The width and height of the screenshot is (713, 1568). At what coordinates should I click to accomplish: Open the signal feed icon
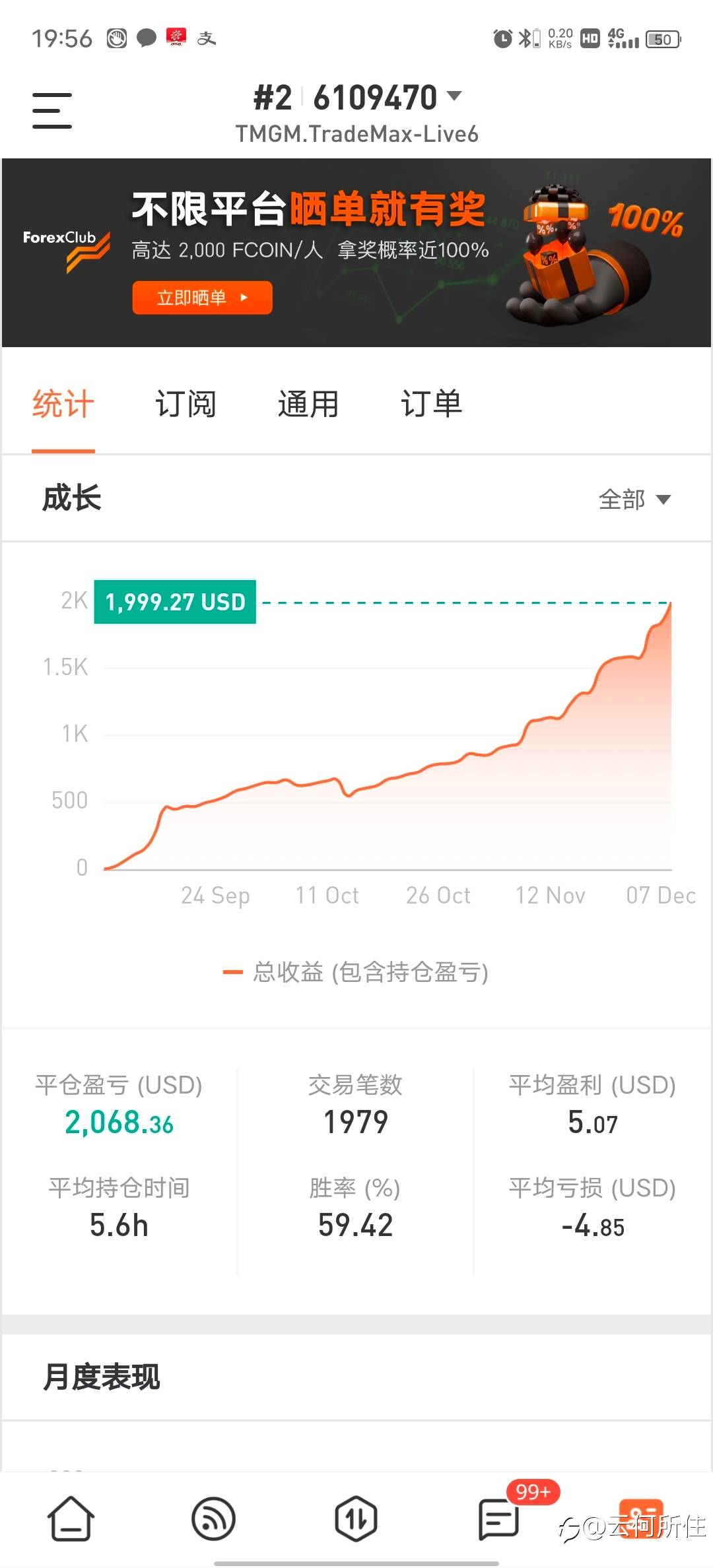pyautogui.click(x=213, y=1519)
